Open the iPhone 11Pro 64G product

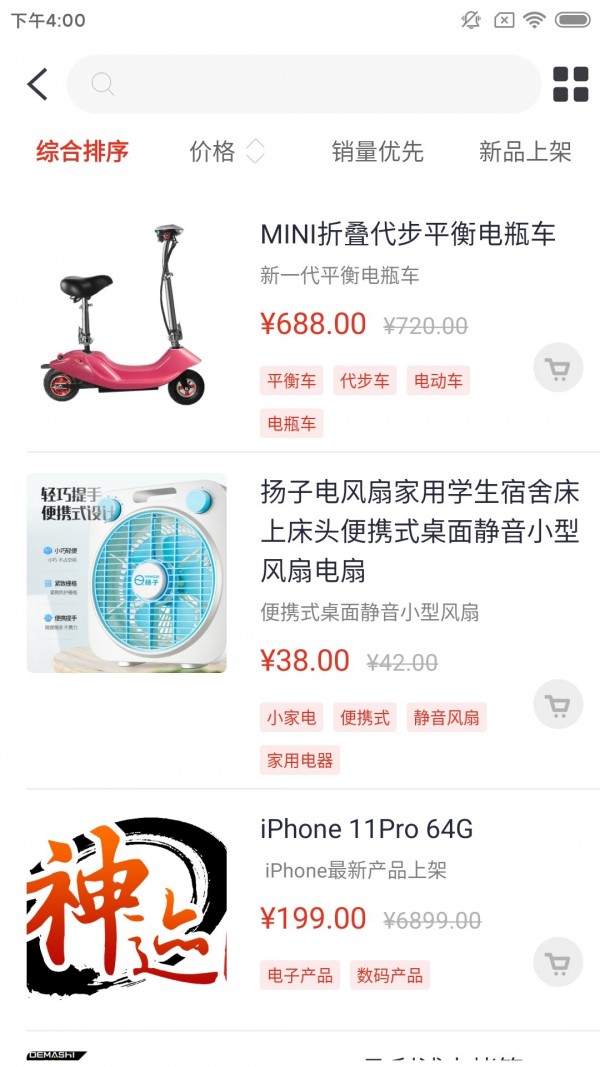[366, 829]
